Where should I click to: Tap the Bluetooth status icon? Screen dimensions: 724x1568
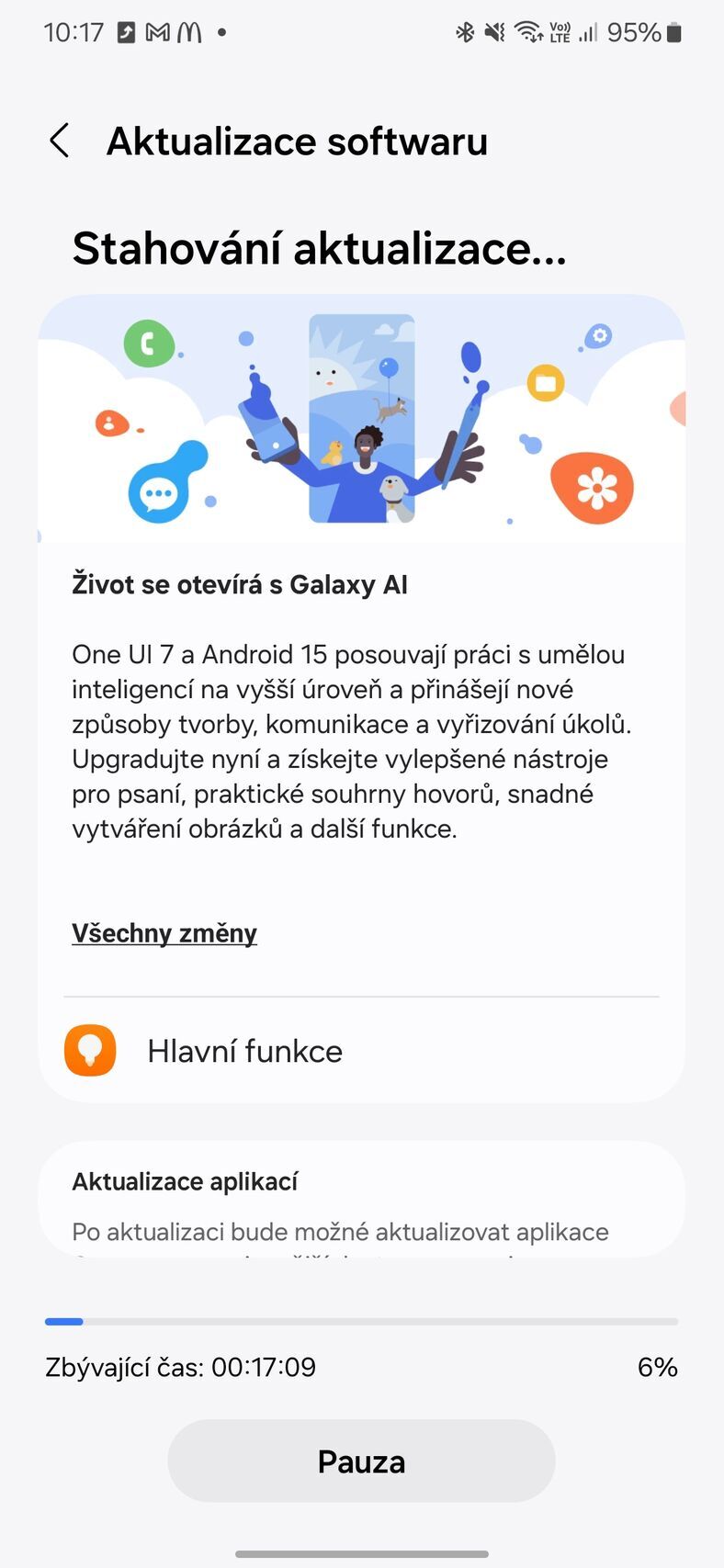[467, 30]
